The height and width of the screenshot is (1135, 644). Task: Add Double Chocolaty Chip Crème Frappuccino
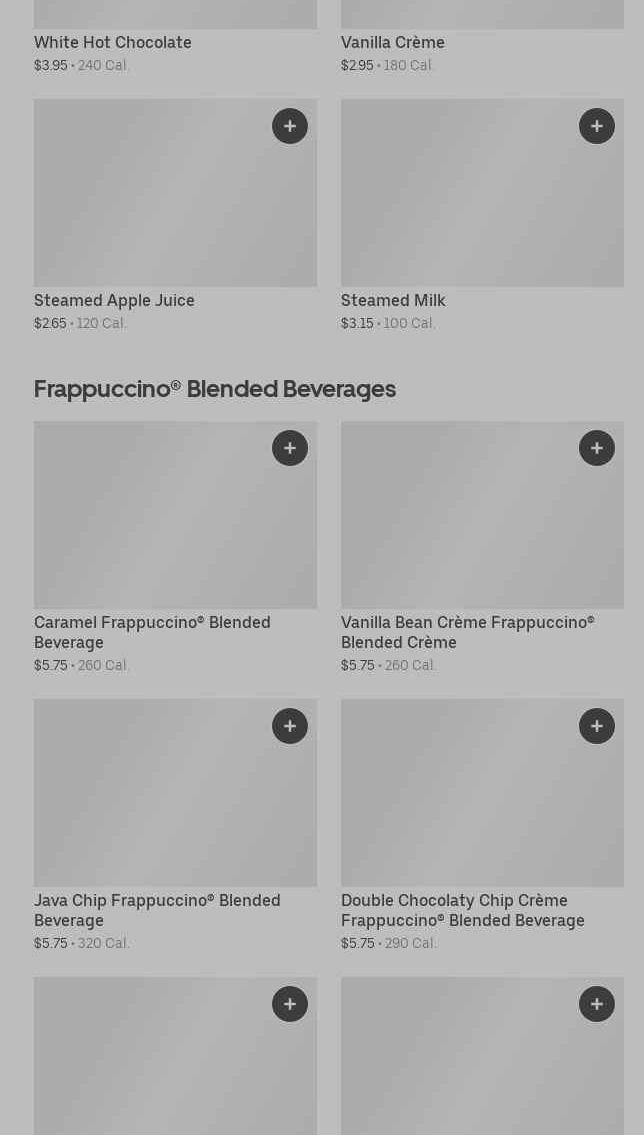coord(596,726)
